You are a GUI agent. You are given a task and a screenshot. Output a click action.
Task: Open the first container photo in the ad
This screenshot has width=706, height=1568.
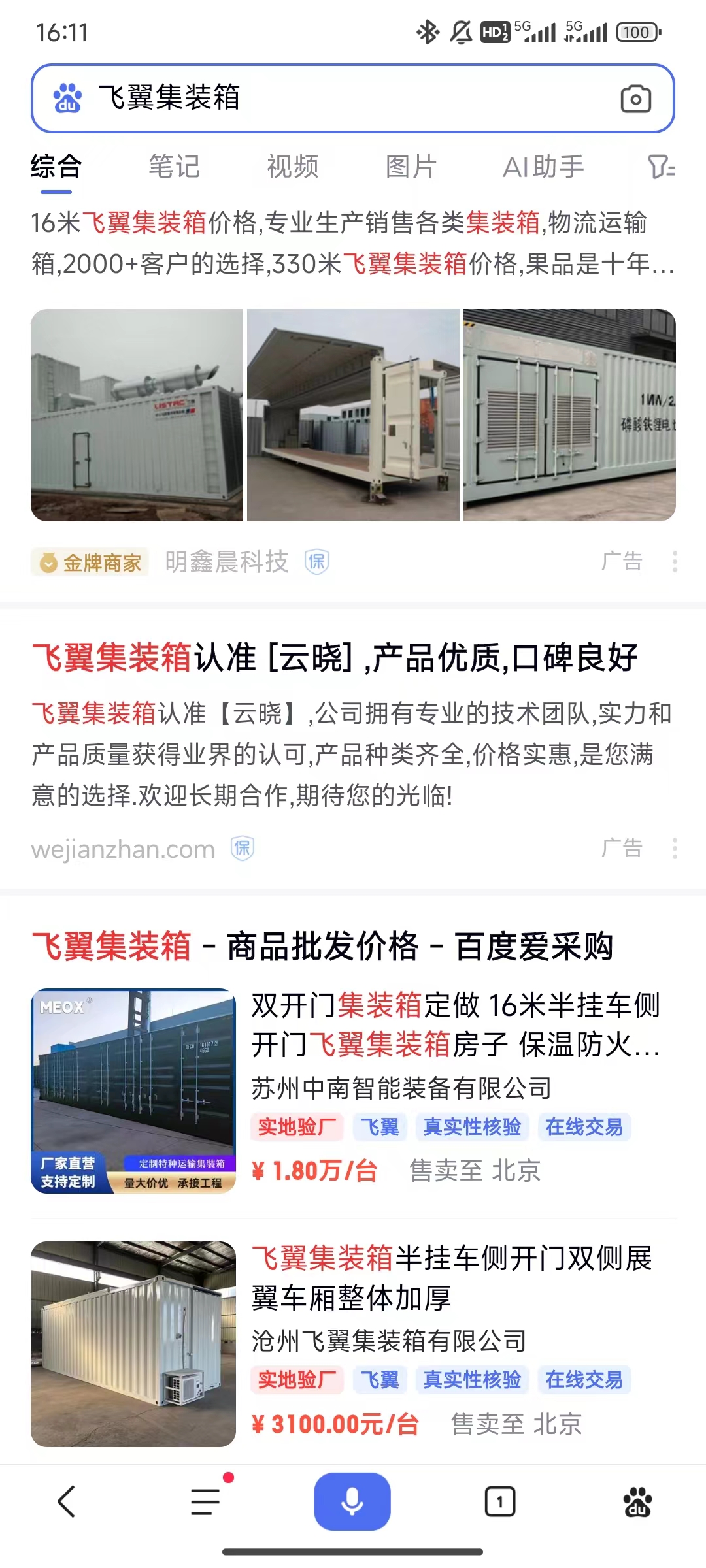click(x=137, y=415)
